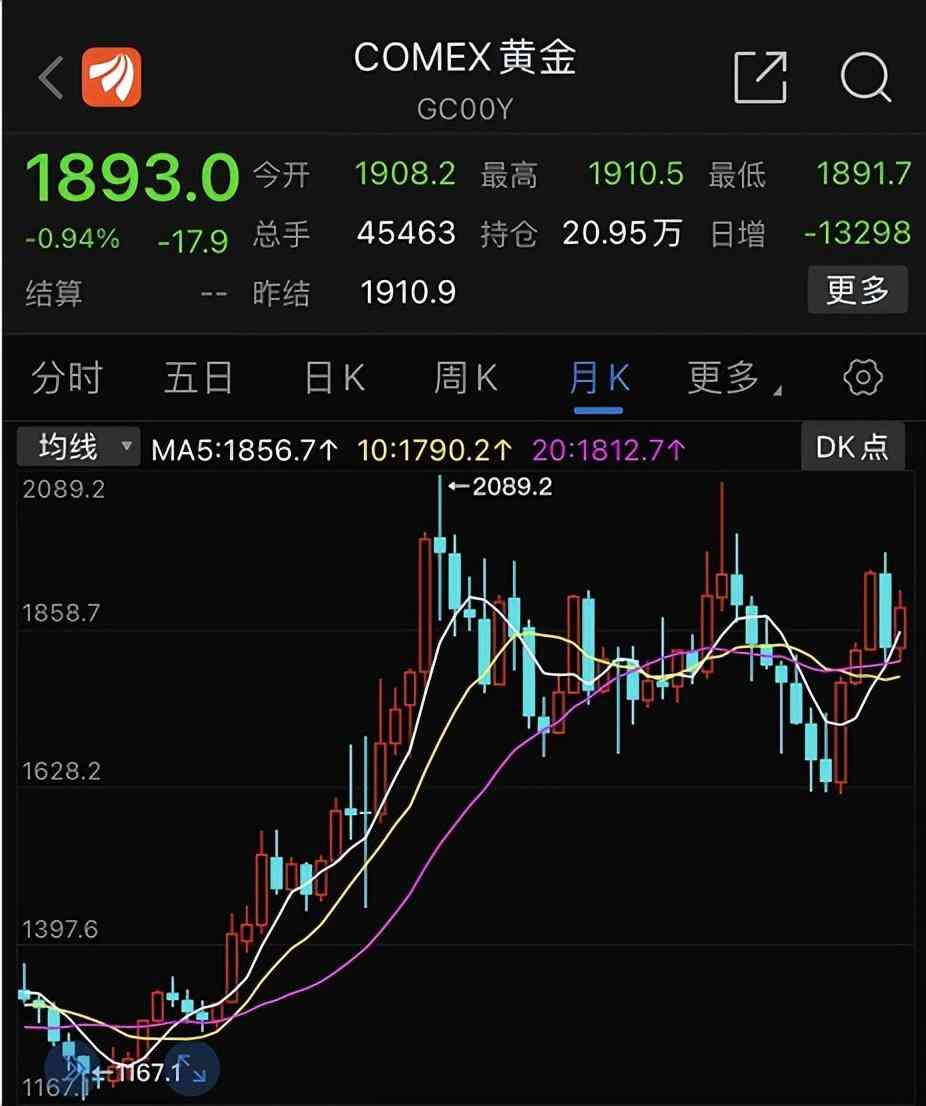Select the 五日 five-day chart
926x1106 pixels.
coord(199,377)
